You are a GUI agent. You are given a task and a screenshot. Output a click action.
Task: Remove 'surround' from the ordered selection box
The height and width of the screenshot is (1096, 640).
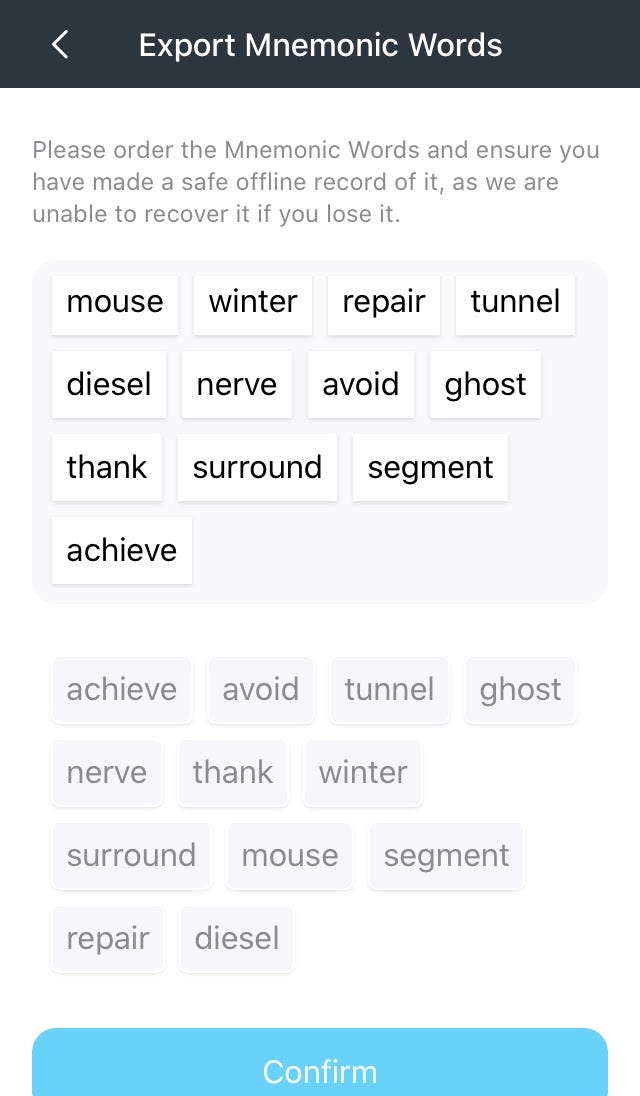[x=257, y=468]
